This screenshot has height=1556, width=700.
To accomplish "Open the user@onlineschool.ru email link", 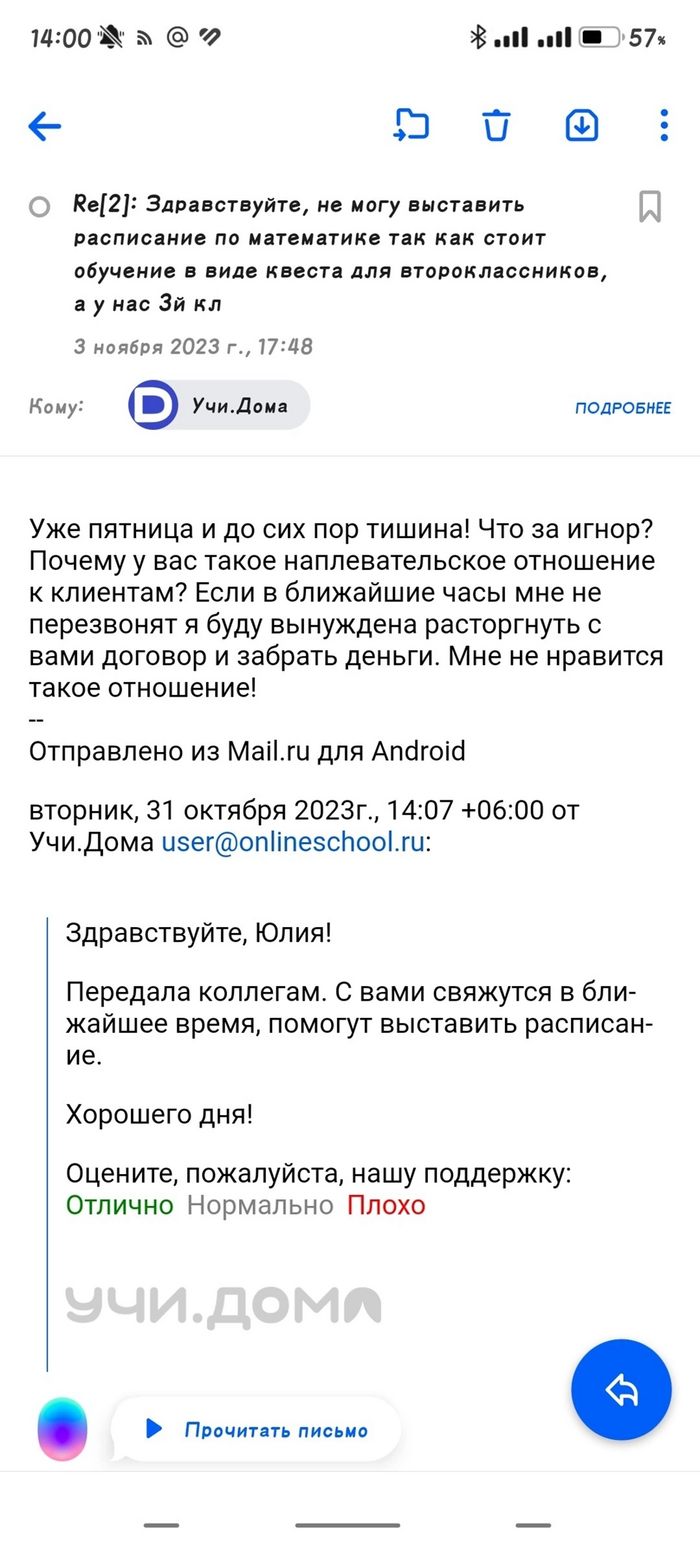I will click(294, 842).
